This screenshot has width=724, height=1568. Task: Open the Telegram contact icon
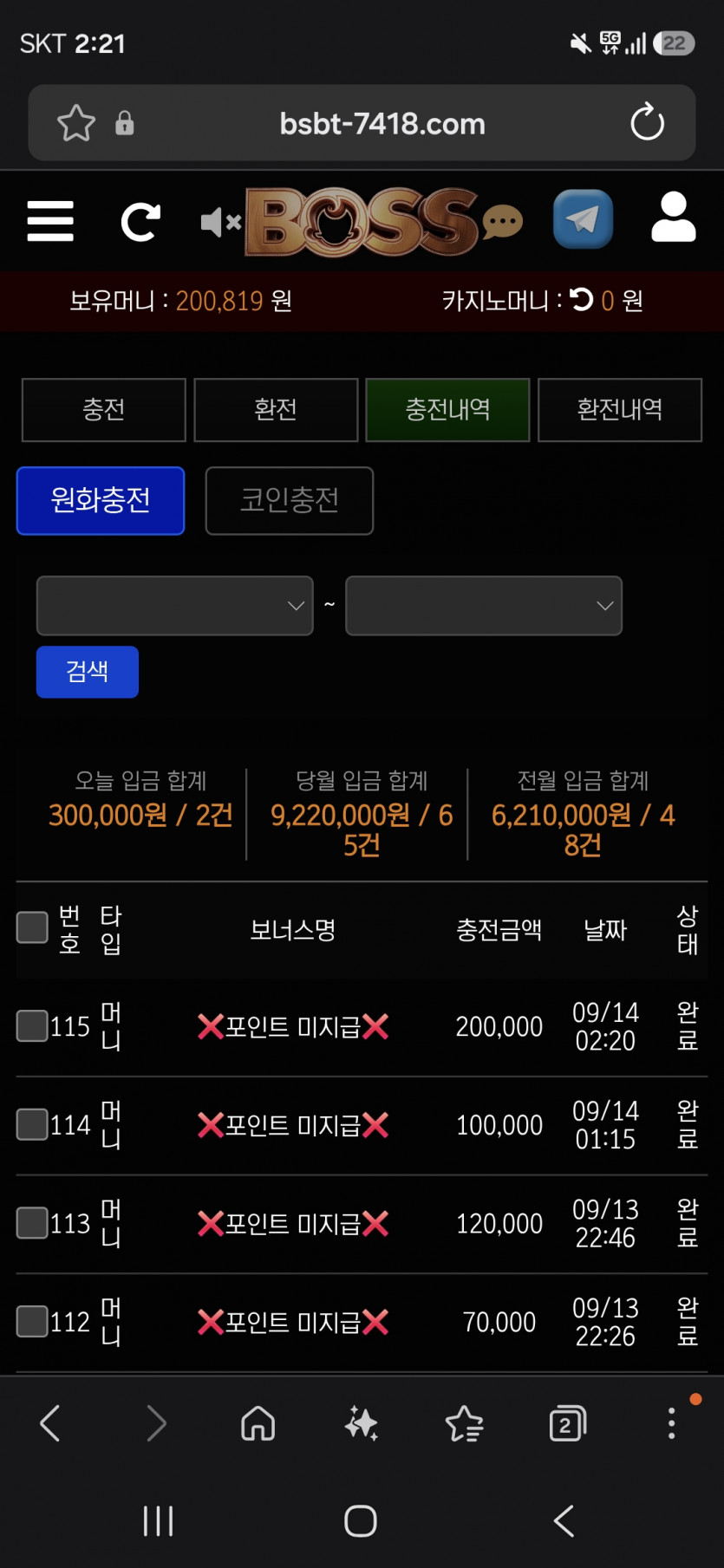583,219
